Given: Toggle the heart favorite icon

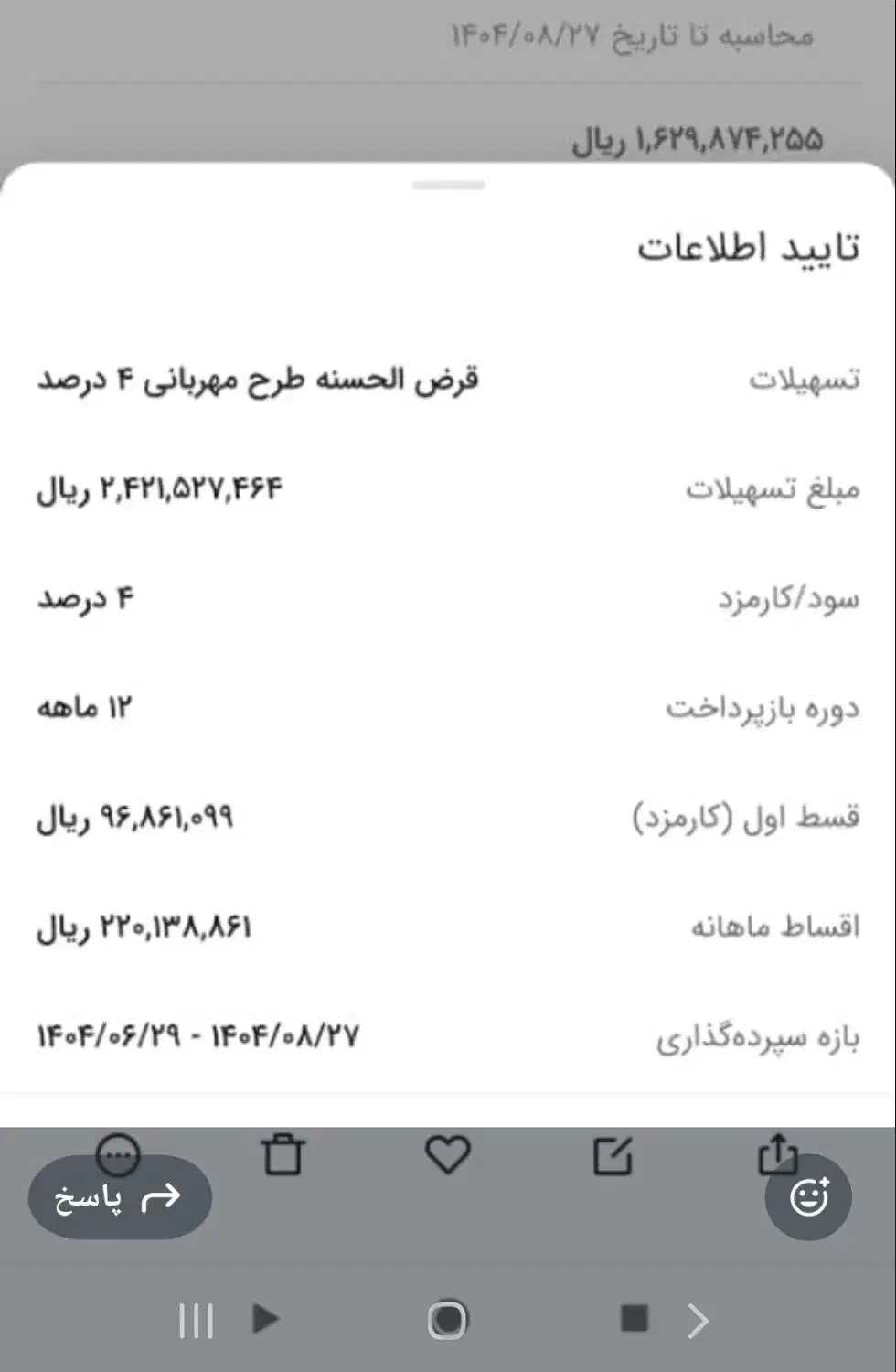Looking at the screenshot, I should (448, 1154).
